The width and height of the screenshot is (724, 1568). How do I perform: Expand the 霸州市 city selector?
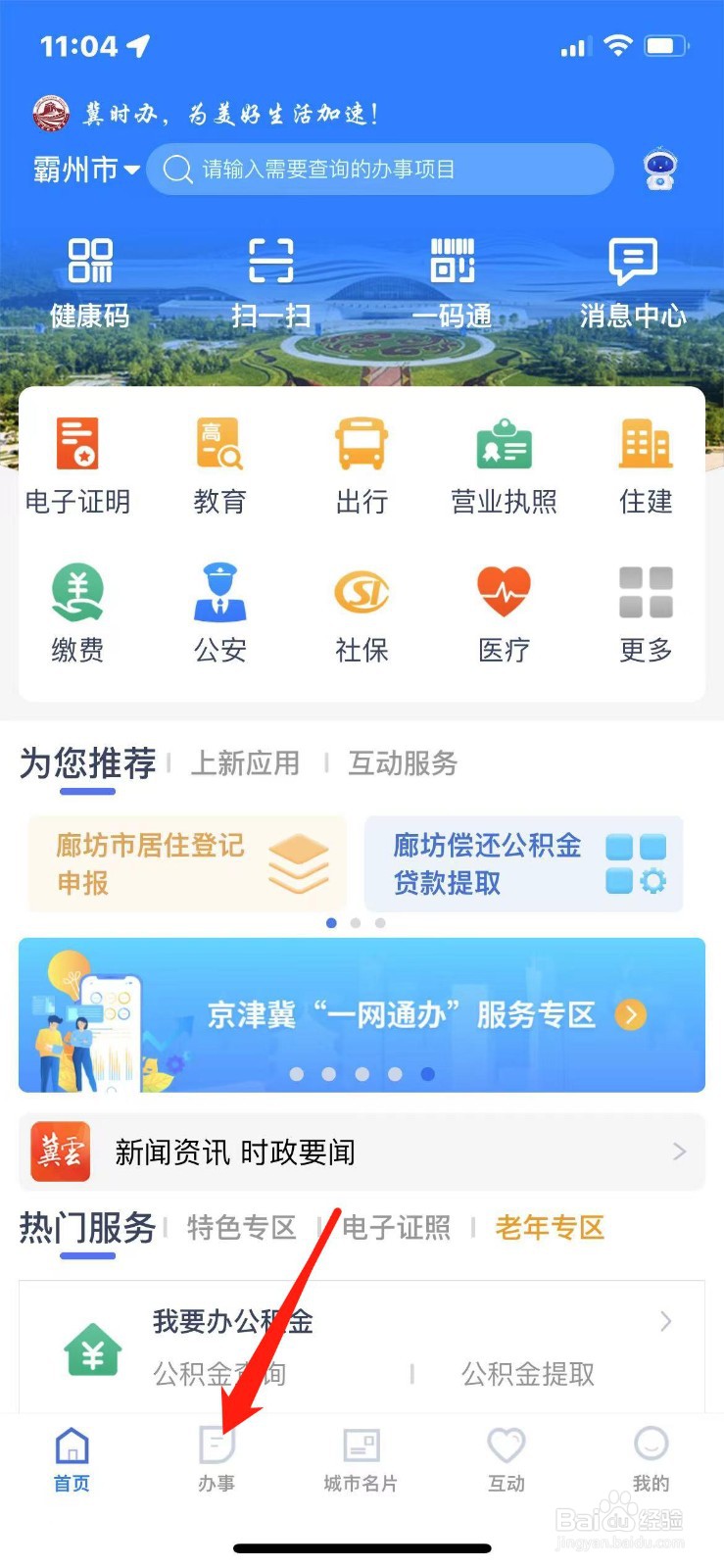pos(83,169)
